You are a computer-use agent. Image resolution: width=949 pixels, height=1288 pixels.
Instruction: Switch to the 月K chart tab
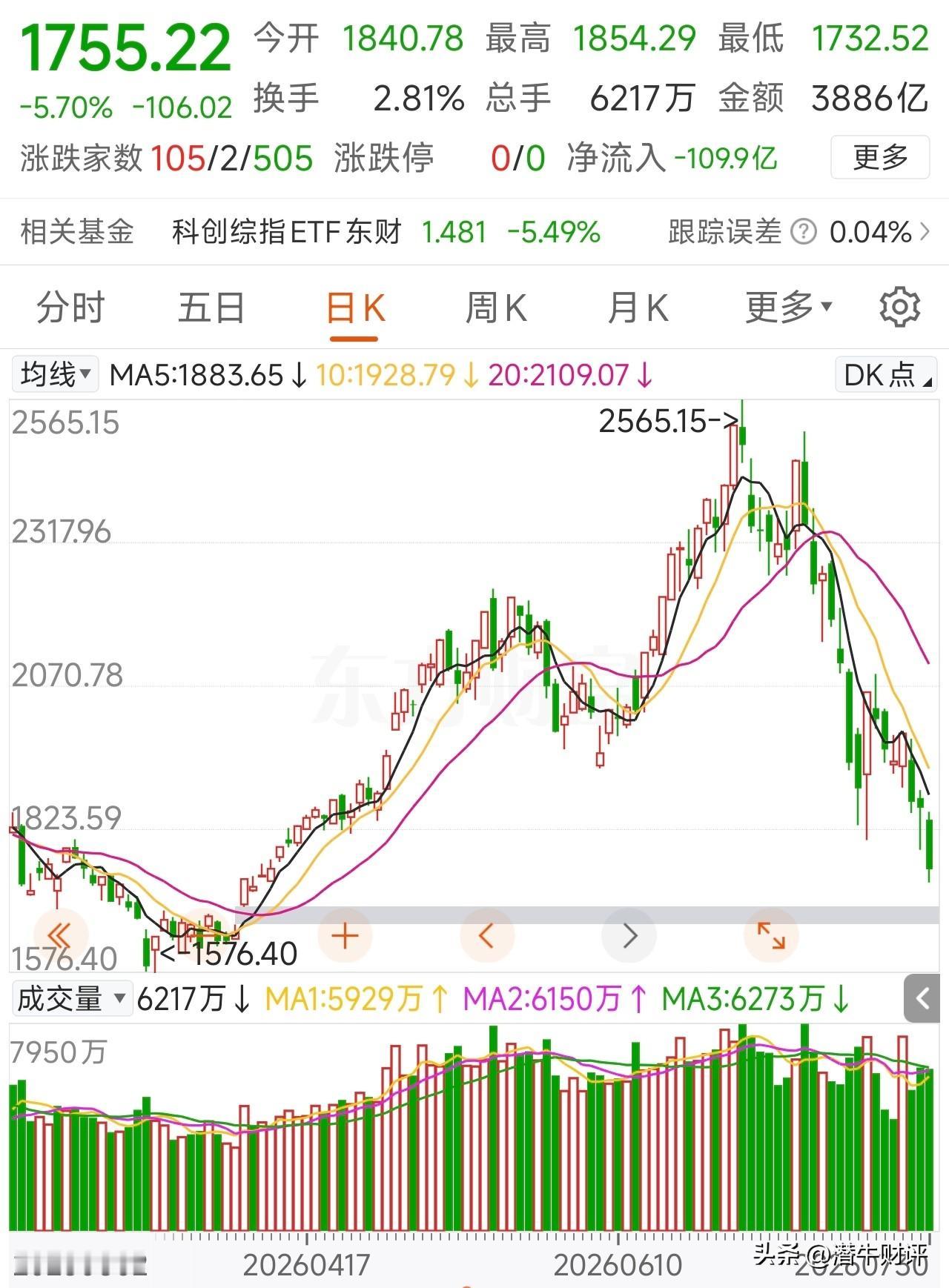(638, 308)
